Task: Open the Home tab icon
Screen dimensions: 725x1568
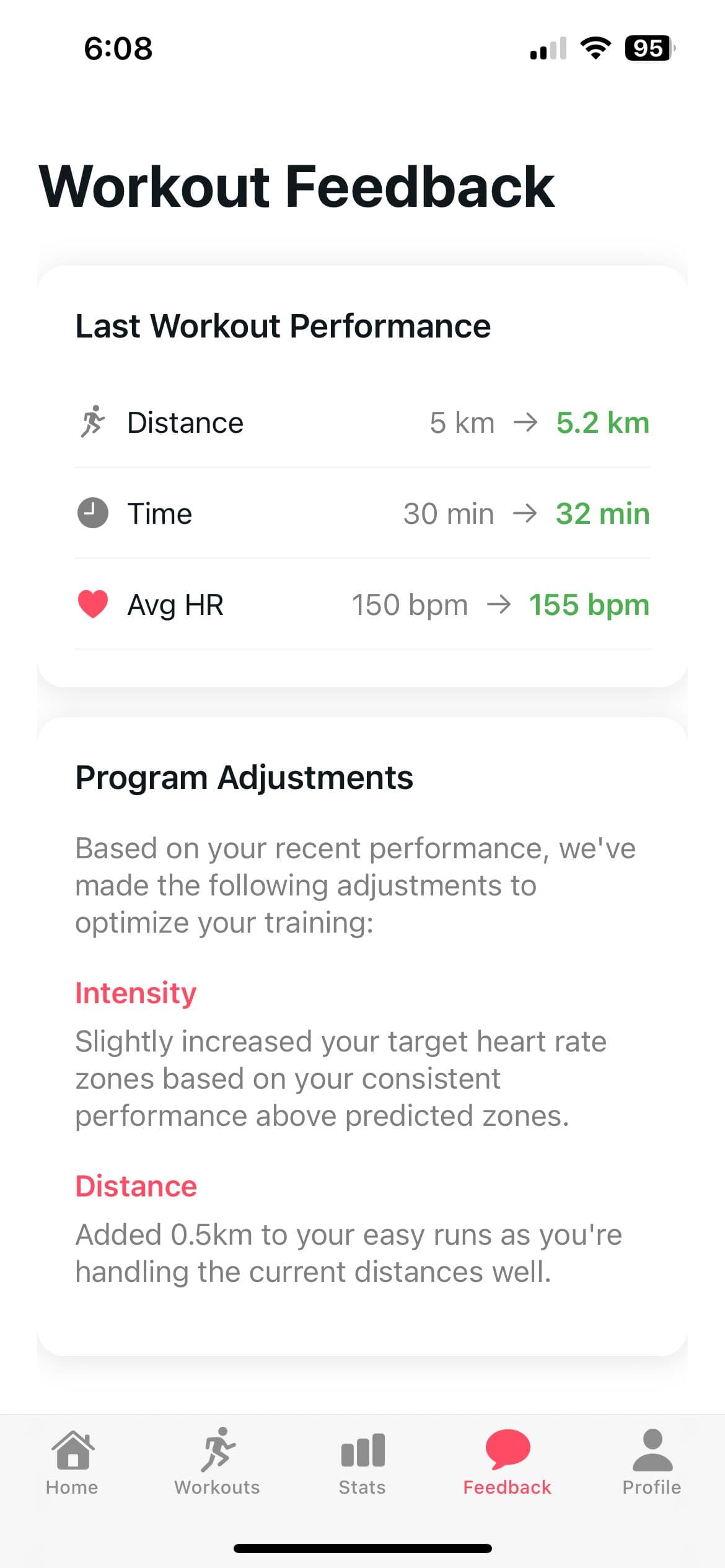Action: (72, 1450)
